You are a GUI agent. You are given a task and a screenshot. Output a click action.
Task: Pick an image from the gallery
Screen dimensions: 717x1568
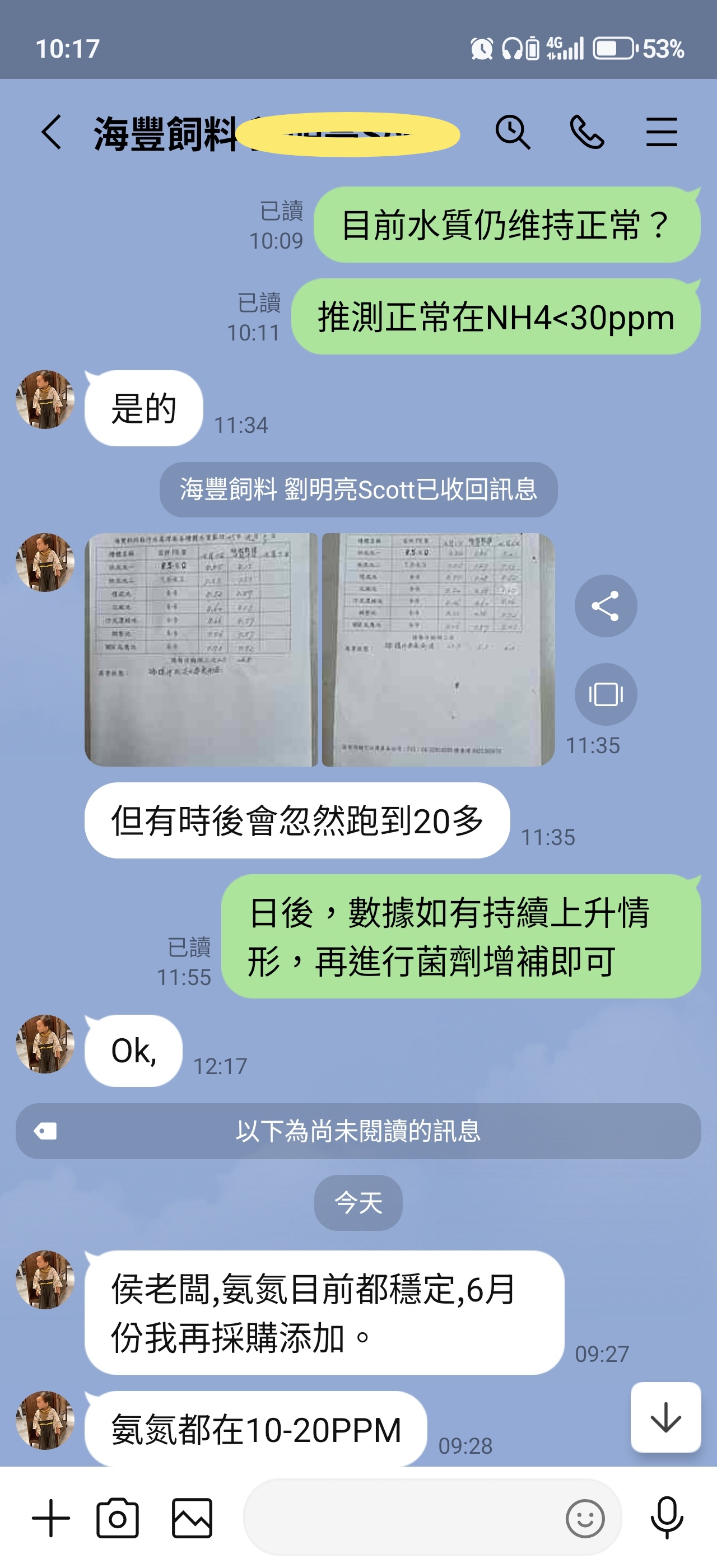192,1518
